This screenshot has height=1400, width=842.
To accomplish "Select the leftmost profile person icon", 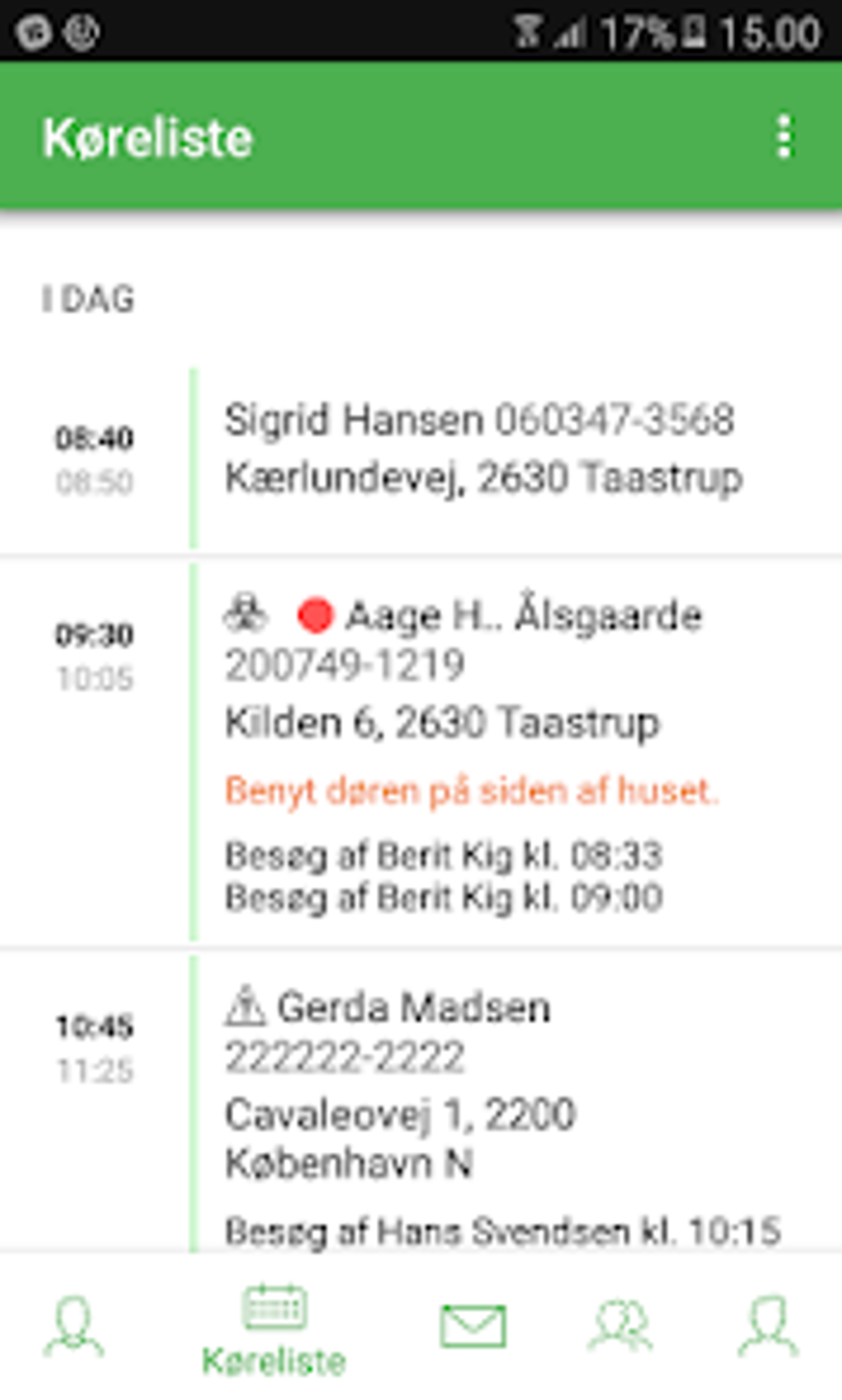I will click(x=73, y=1323).
